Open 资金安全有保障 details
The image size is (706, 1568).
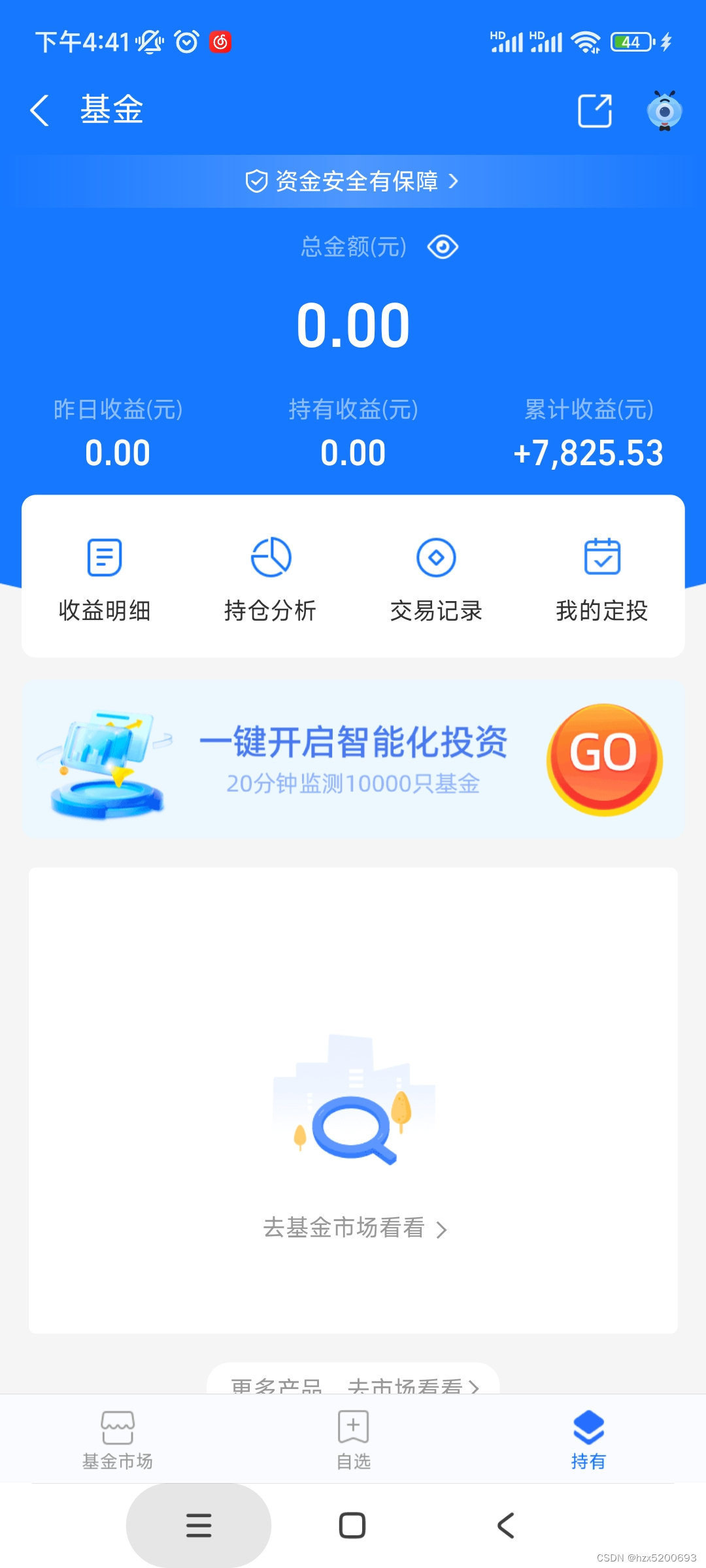pos(353,181)
